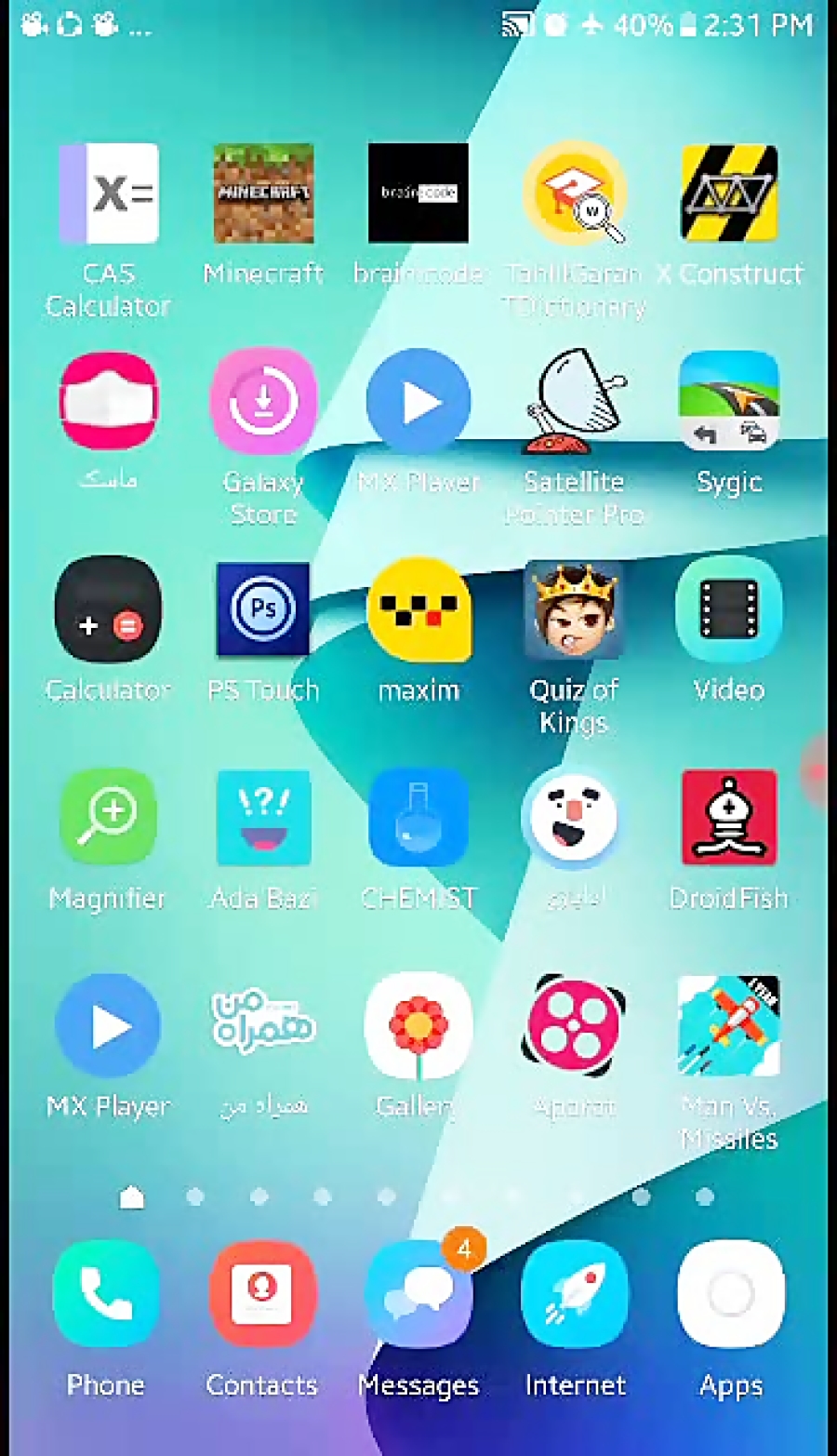This screenshot has width=837, height=1456.
Task: Open Quiz of Kings
Action: [x=574, y=609]
